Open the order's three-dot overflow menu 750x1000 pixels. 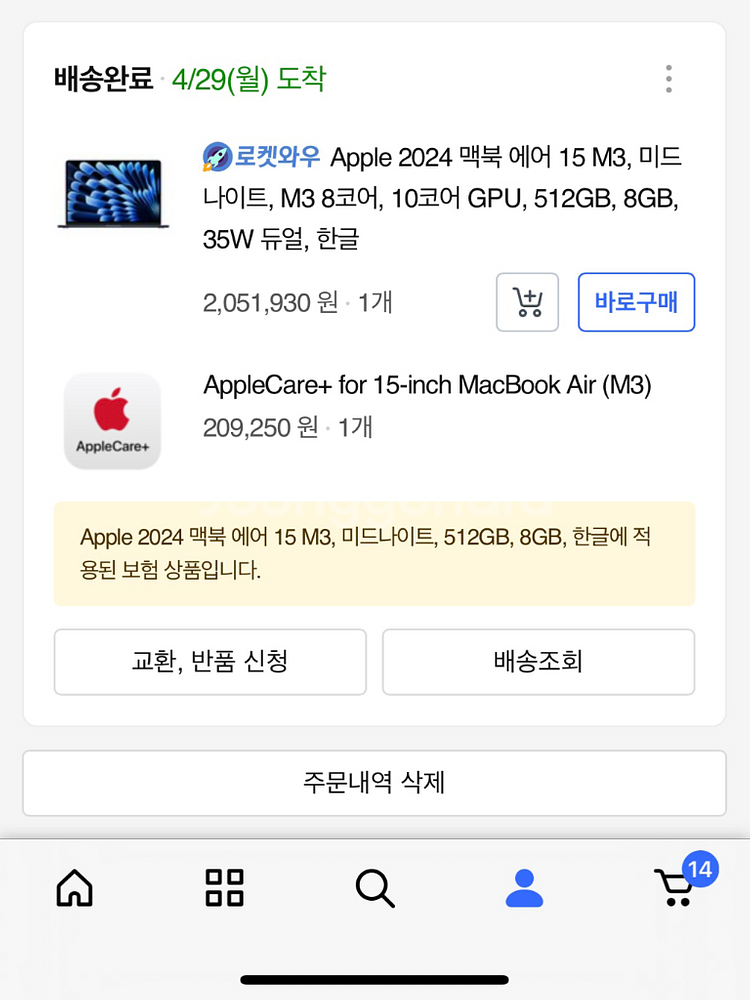point(668,79)
